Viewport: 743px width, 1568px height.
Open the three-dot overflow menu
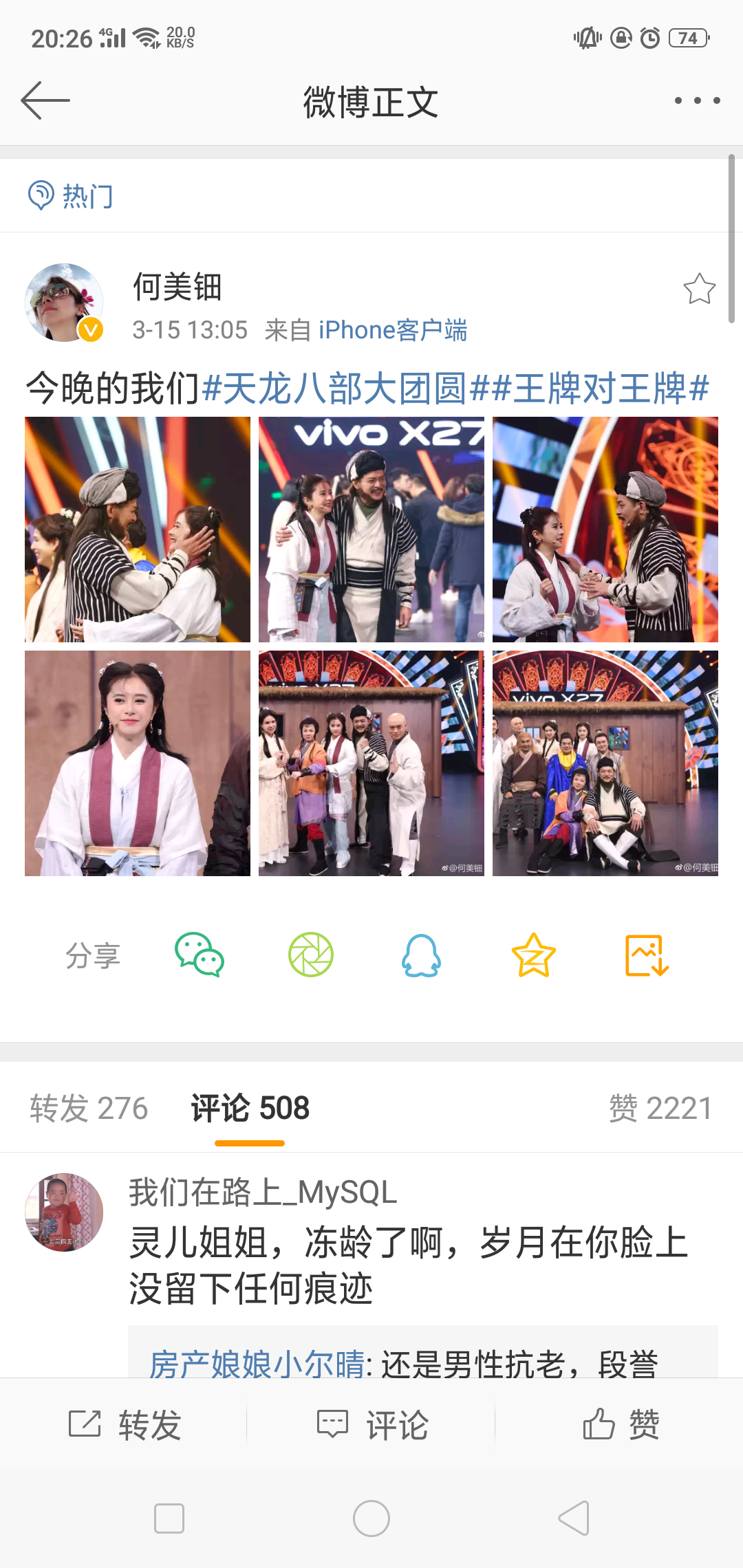(697, 100)
